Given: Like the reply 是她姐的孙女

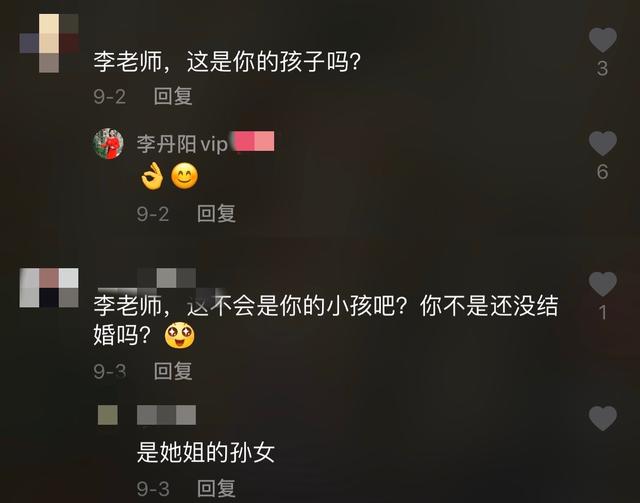Looking at the screenshot, I should [602, 418].
